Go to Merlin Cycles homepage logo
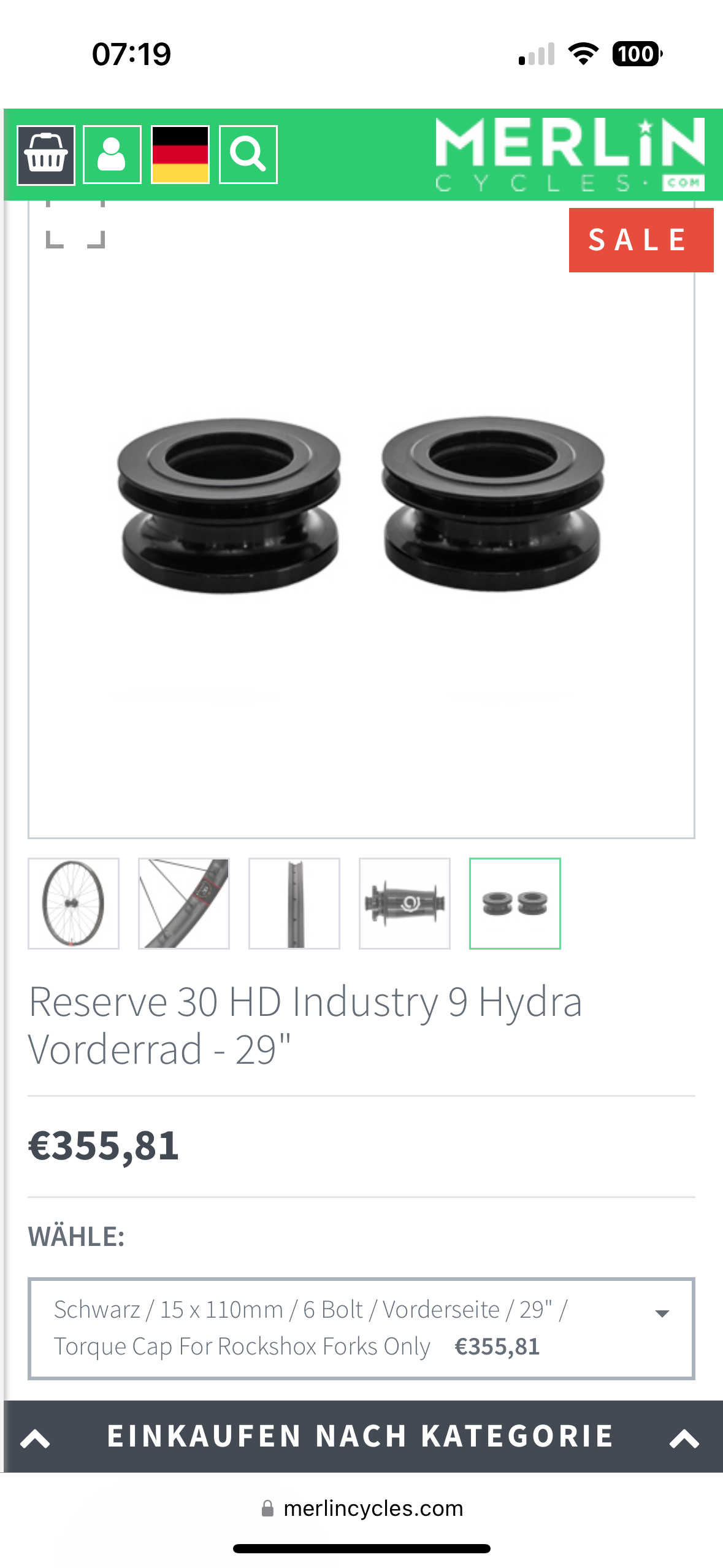Screen dimensions: 723x1568 coord(570,155)
